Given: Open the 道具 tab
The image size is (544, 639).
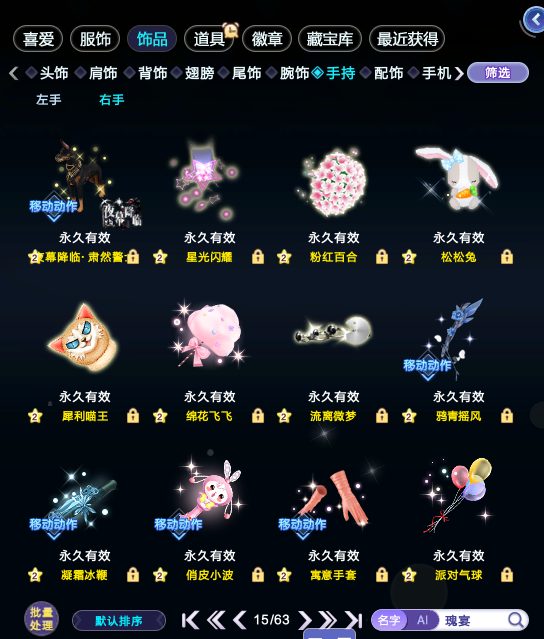Looking at the screenshot, I should pyautogui.click(x=209, y=39).
